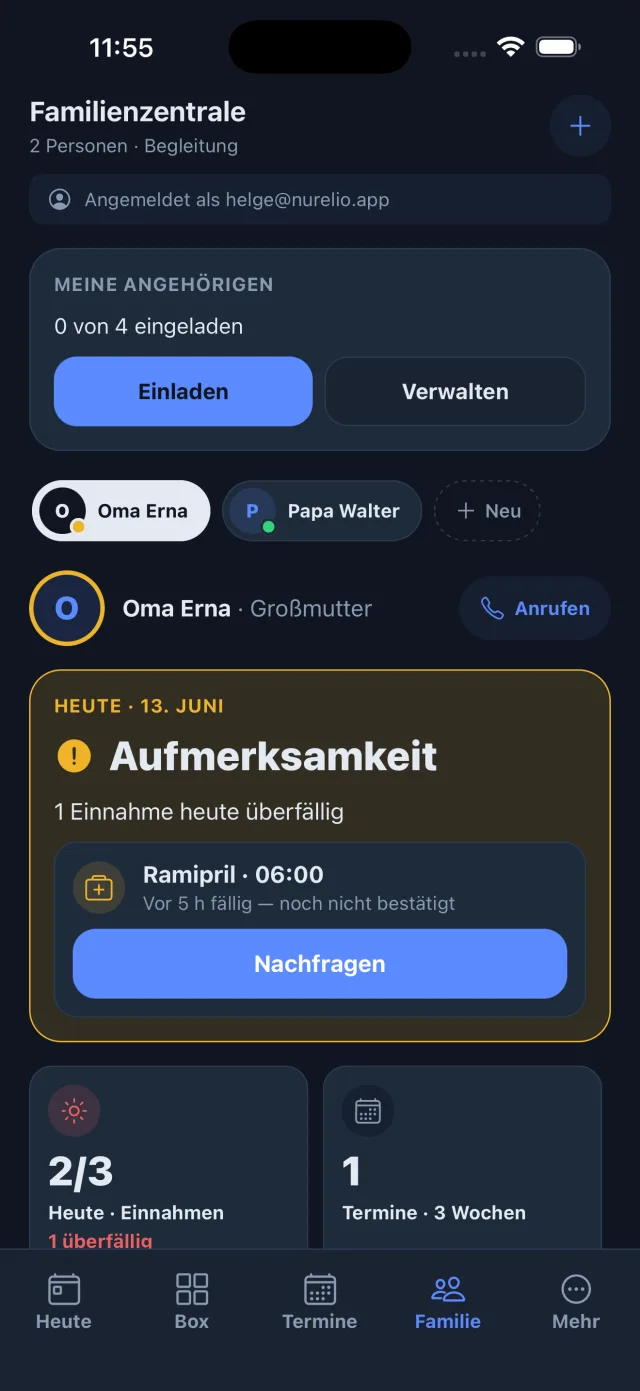Open the Heute · Einnahmen card
640x1391 pixels.
tap(169, 1157)
